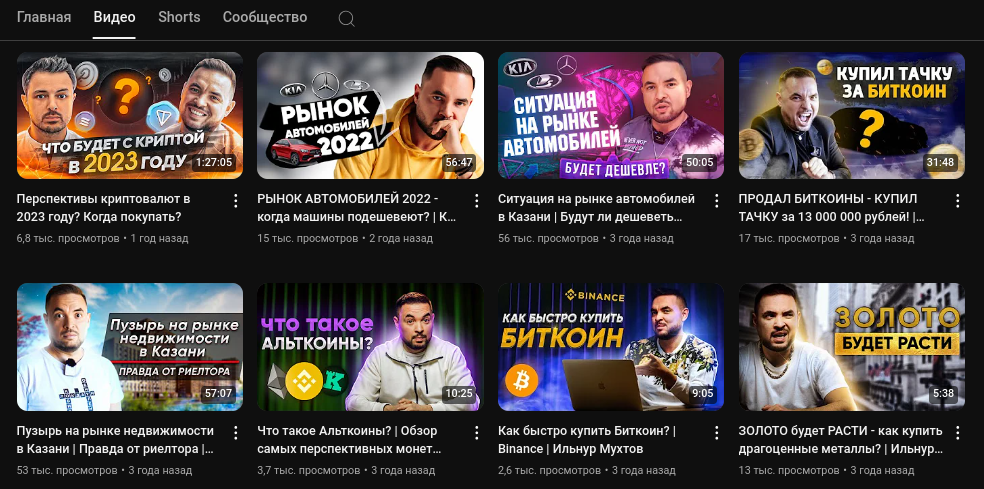Watch ЗОЛОТО будет РАСТИ video
Viewport: 984px width, 489px height.
[x=851, y=346]
